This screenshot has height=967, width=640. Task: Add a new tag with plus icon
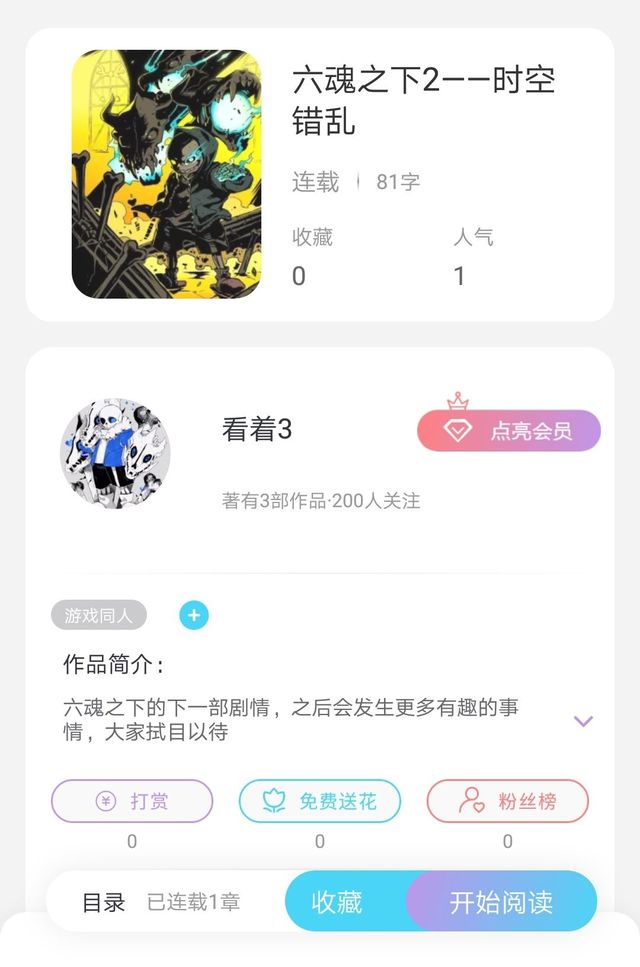pyautogui.click(x=194, y=616)
